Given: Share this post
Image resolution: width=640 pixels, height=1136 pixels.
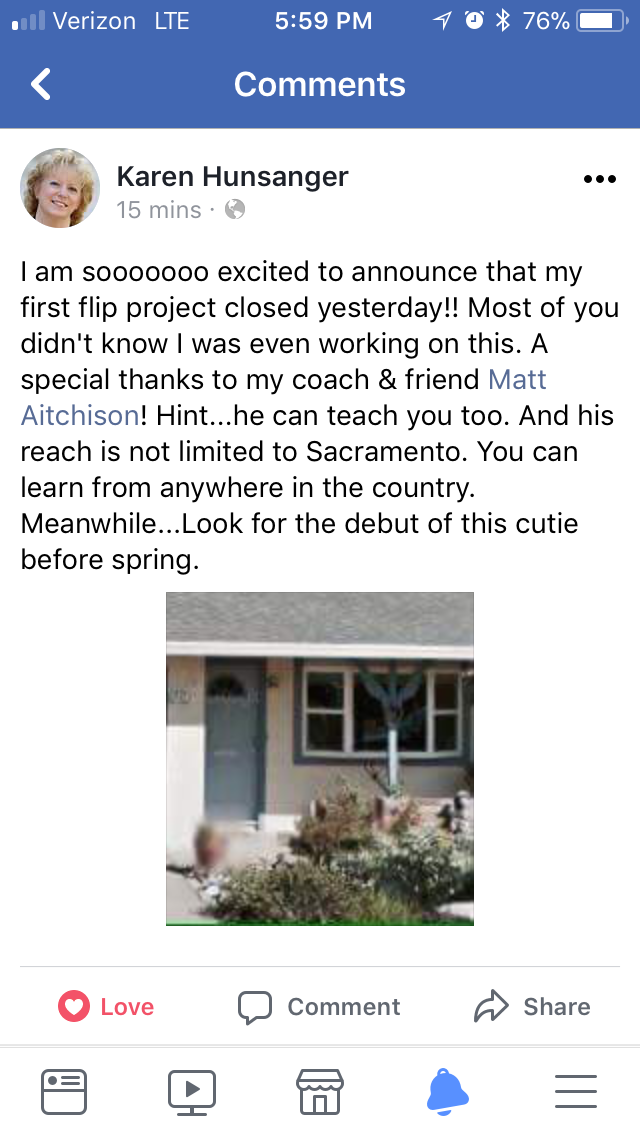Looking at the screenshot, I should pos(532,1006).
